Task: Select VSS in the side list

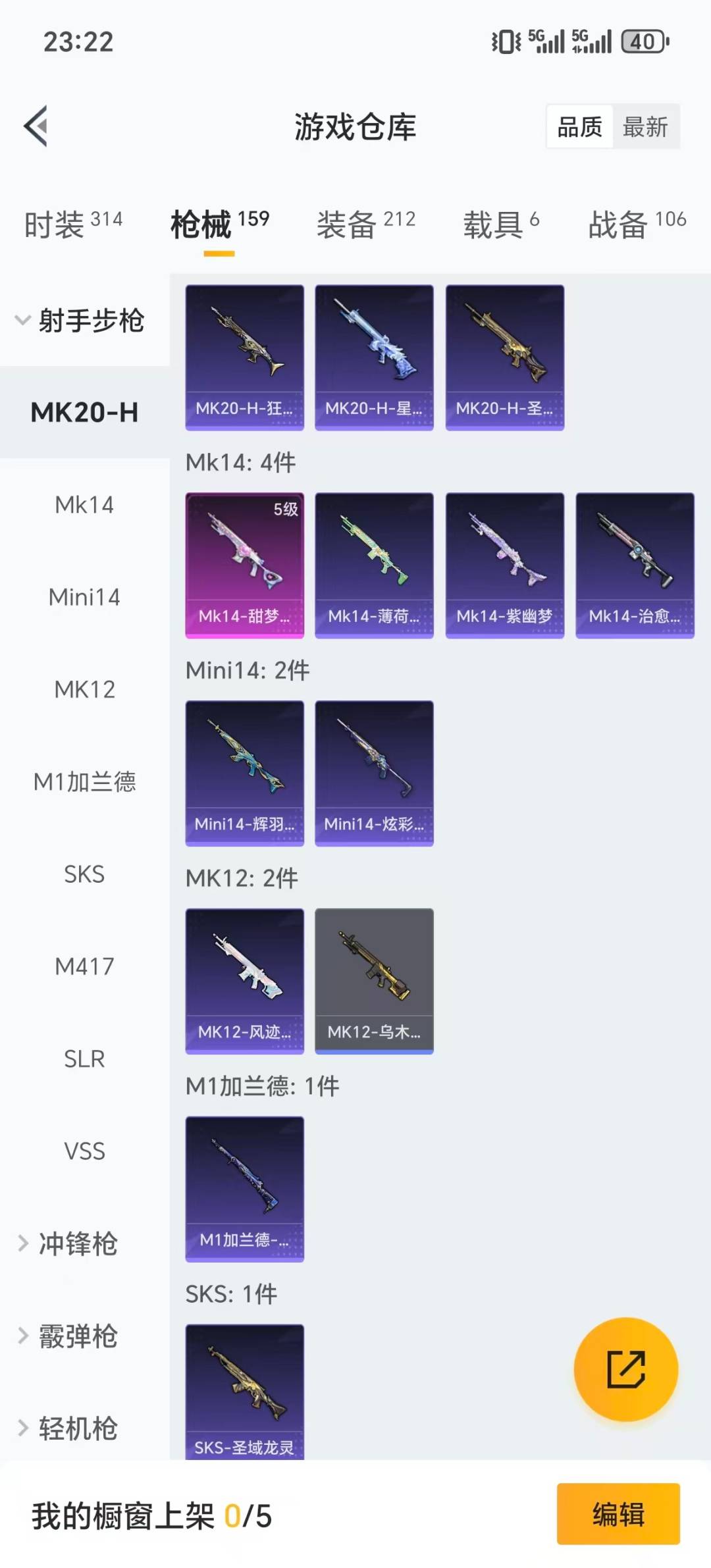Action: 84,1151
